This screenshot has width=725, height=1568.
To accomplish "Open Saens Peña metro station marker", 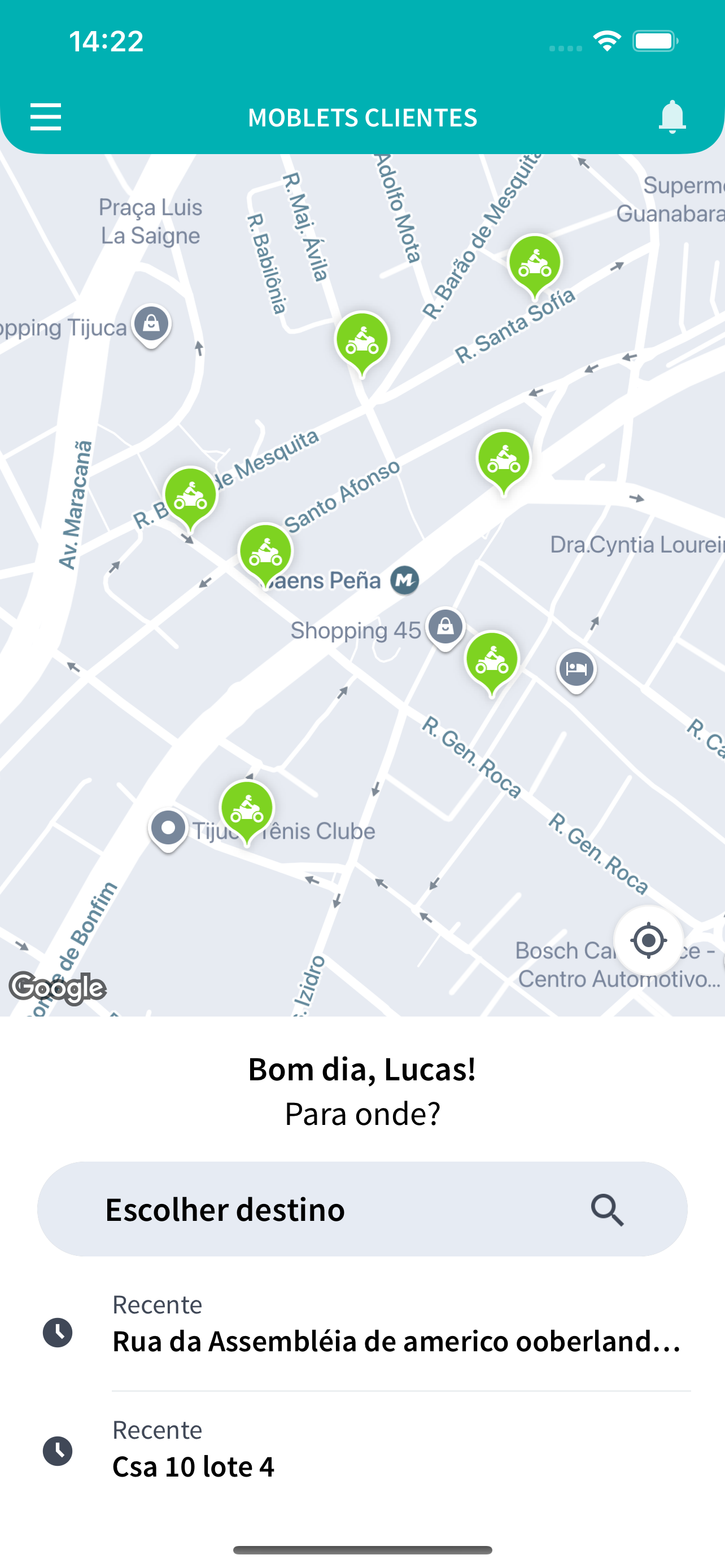I will pyautogui.click(x=405, y=580).
